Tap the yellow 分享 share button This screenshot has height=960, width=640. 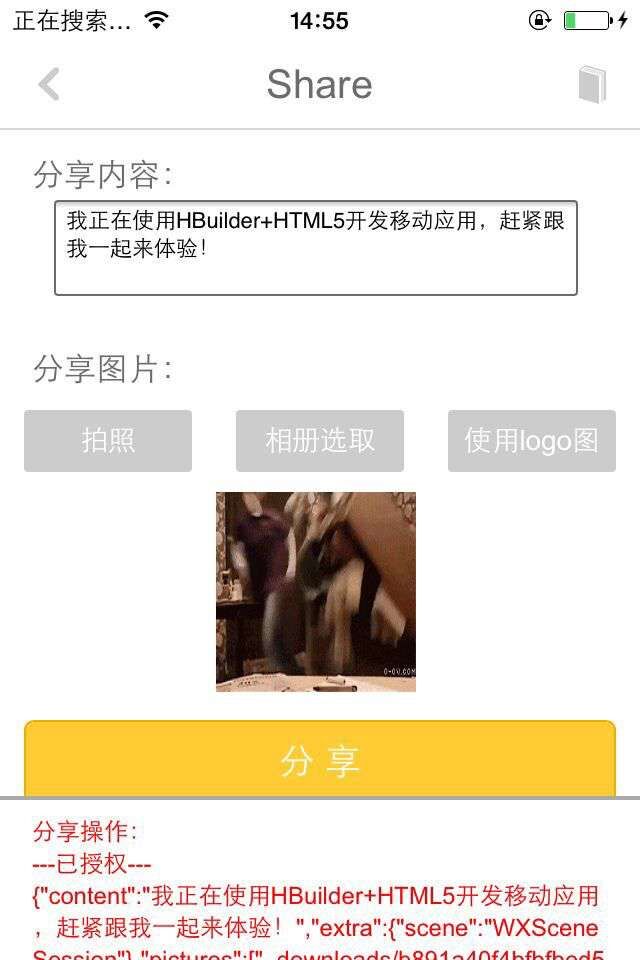320,760
